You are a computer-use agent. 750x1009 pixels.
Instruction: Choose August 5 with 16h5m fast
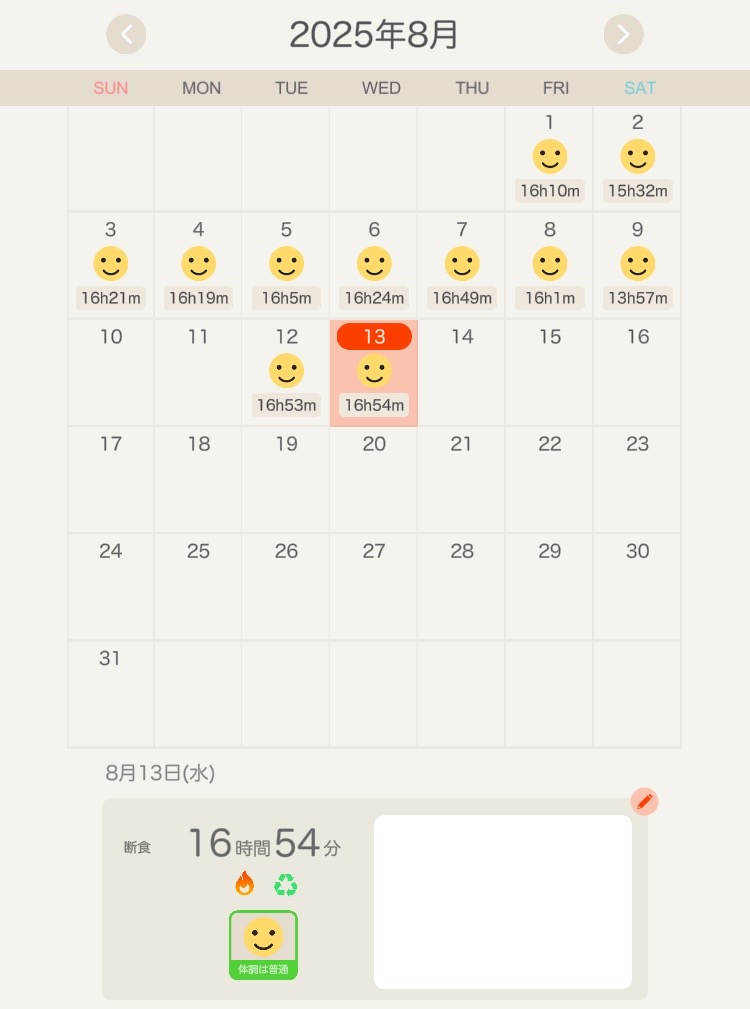click(286, 265)
